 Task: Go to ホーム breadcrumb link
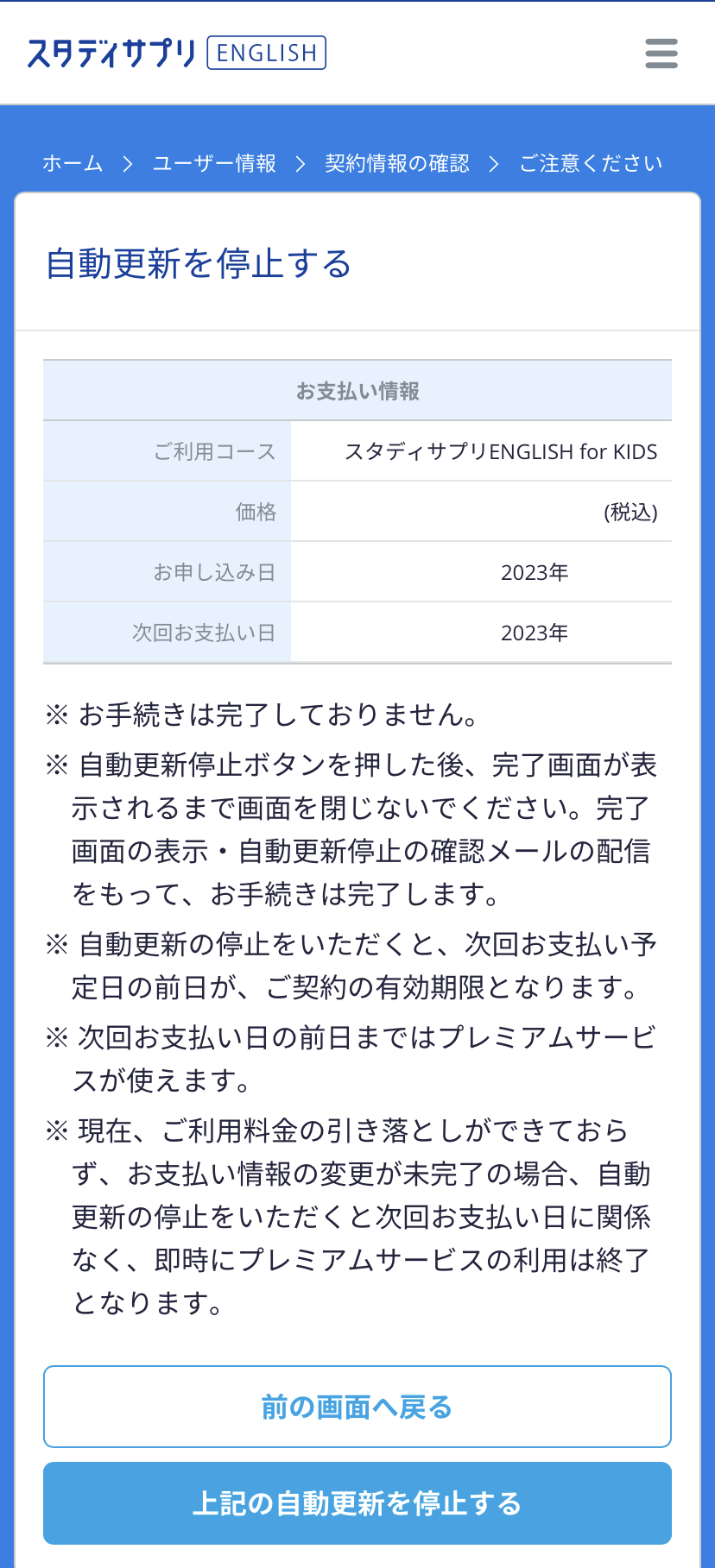[x=73, y=163]
